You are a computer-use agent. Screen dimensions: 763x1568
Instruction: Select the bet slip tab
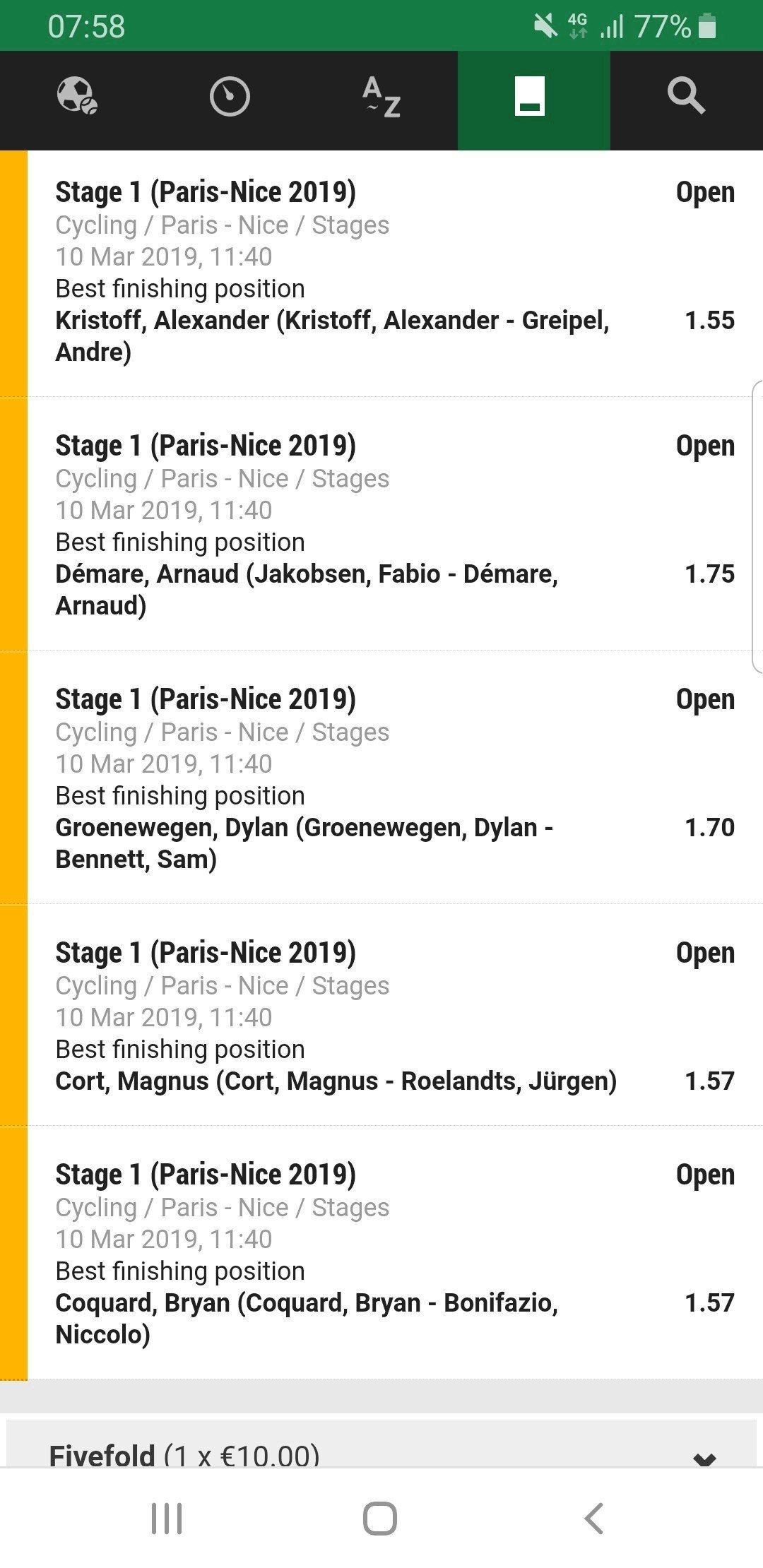(534, 96)
